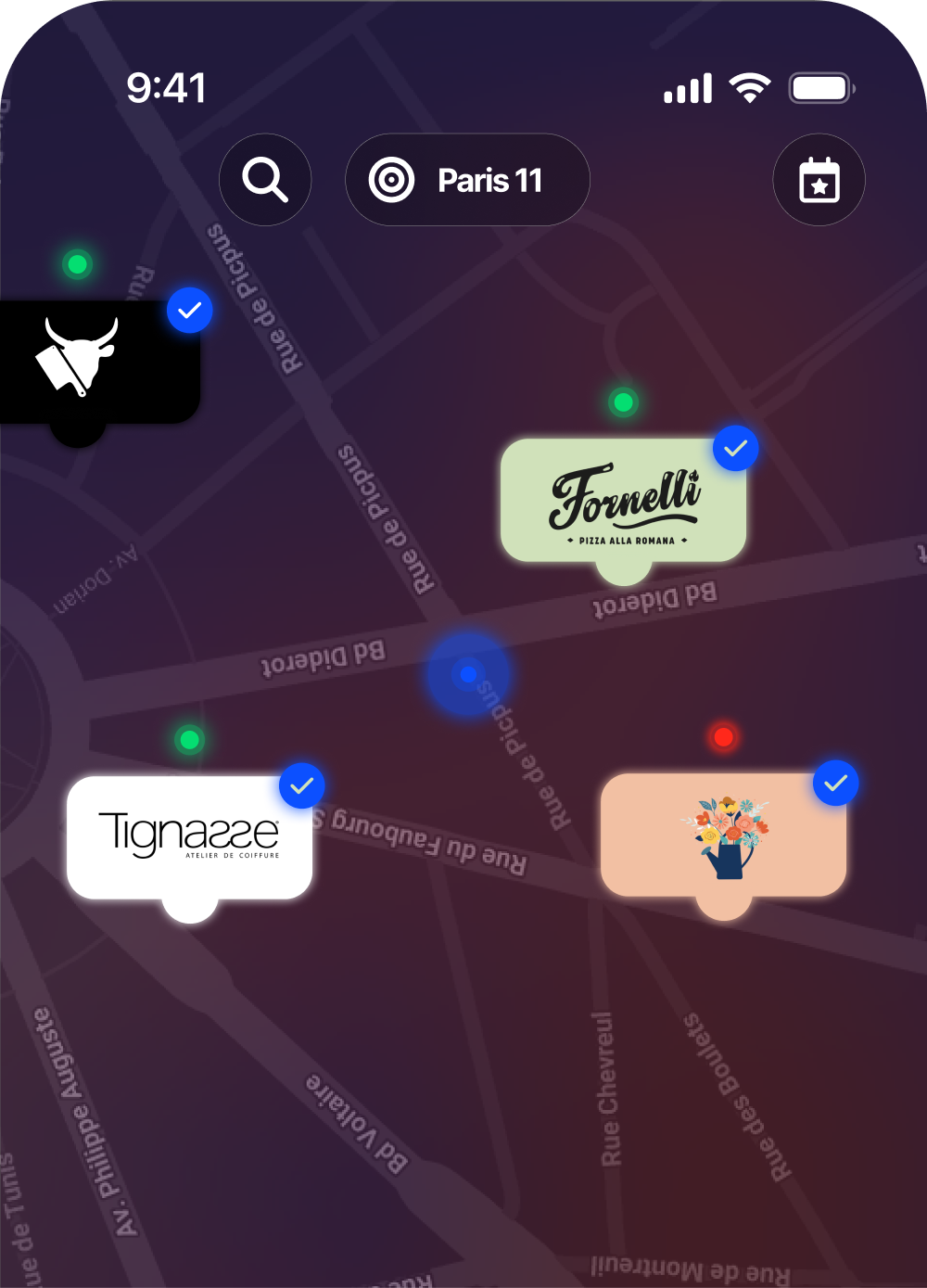Tap the blue current location dot
This screenshot has height=1288, width=927.
(466, 674)
